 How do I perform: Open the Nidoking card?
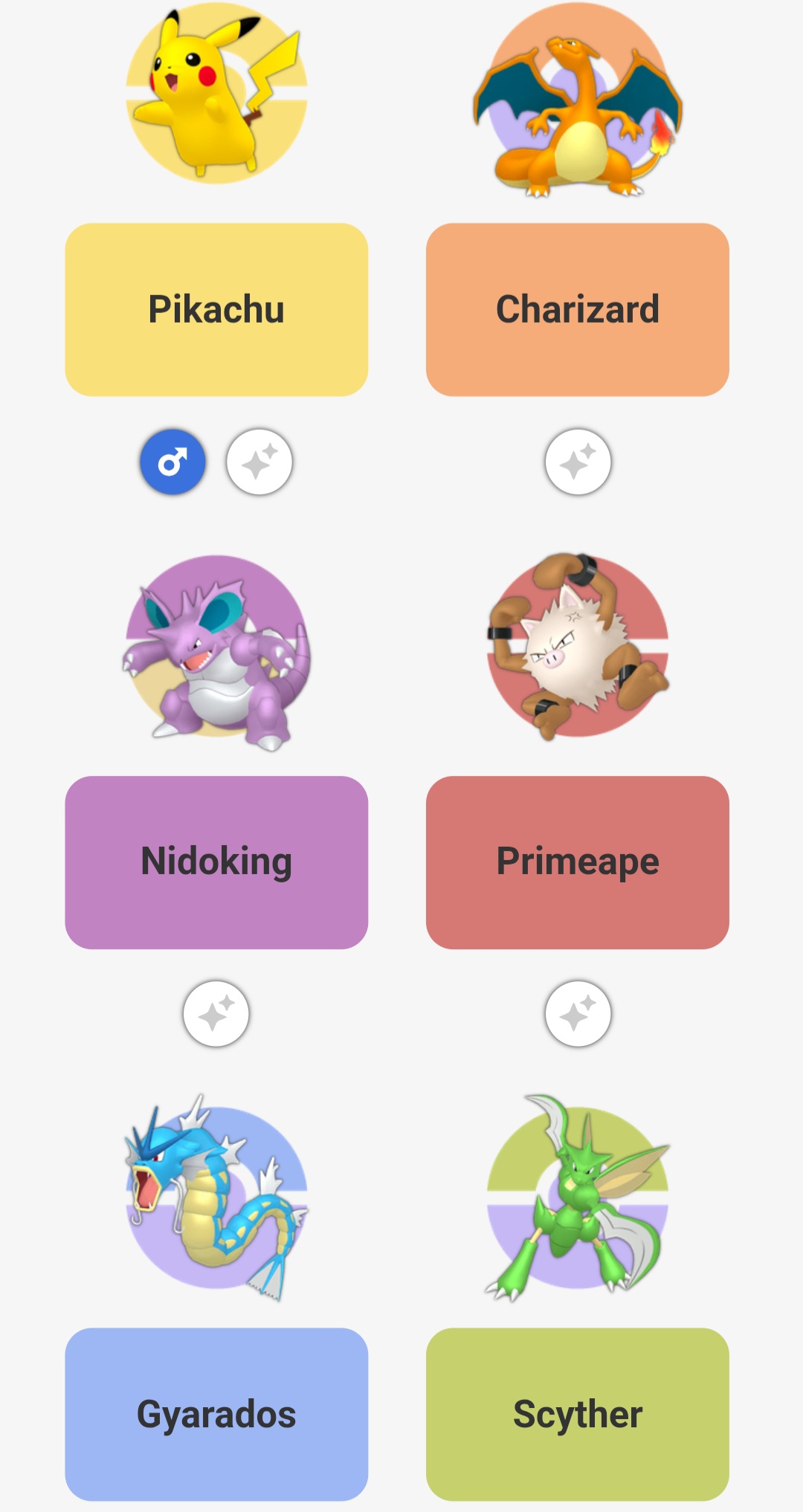(x=216, y=862)
